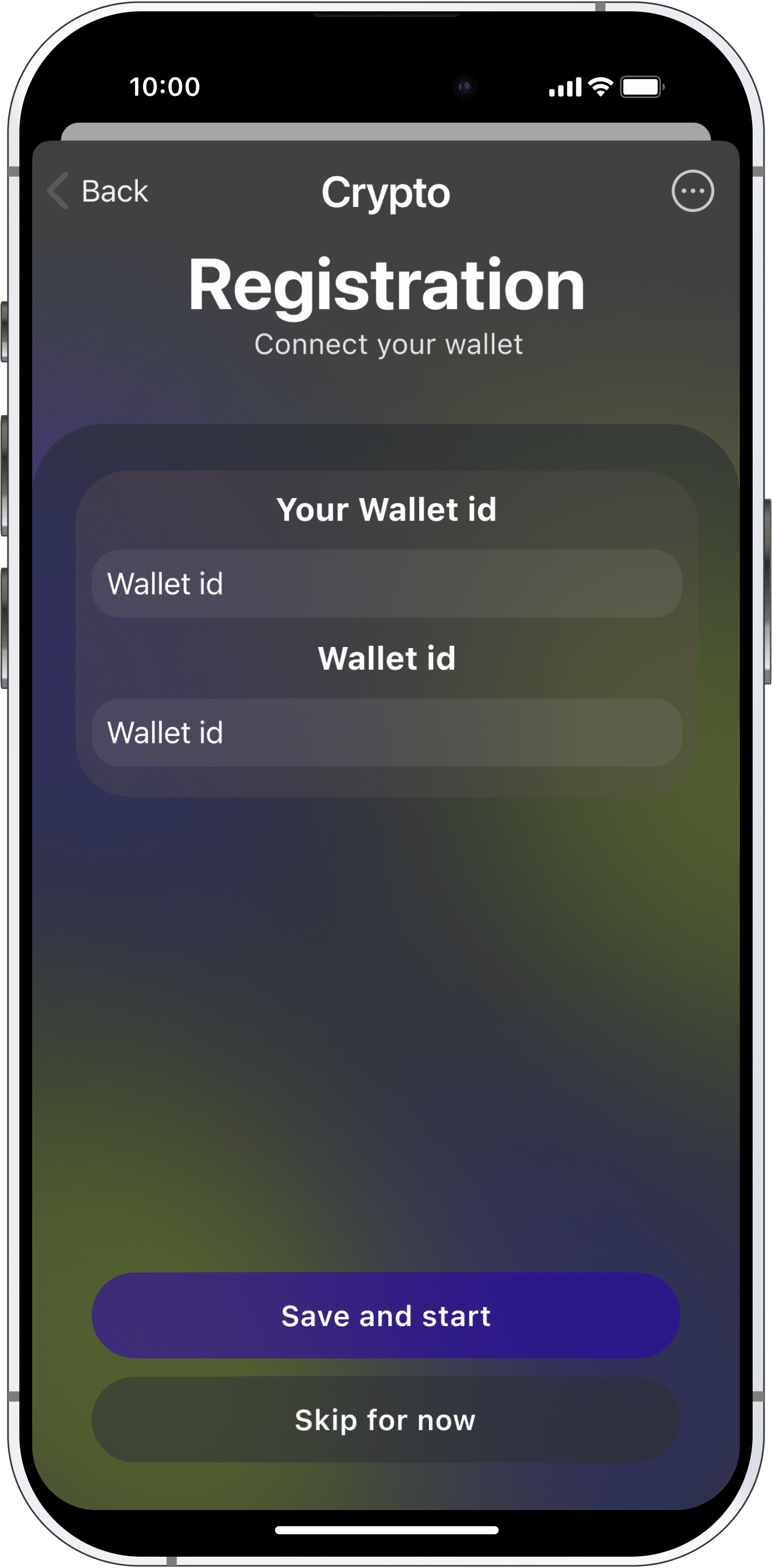Focus the field under the Wallet id heading
This screenshot has width=772, height=1568.
386,732
